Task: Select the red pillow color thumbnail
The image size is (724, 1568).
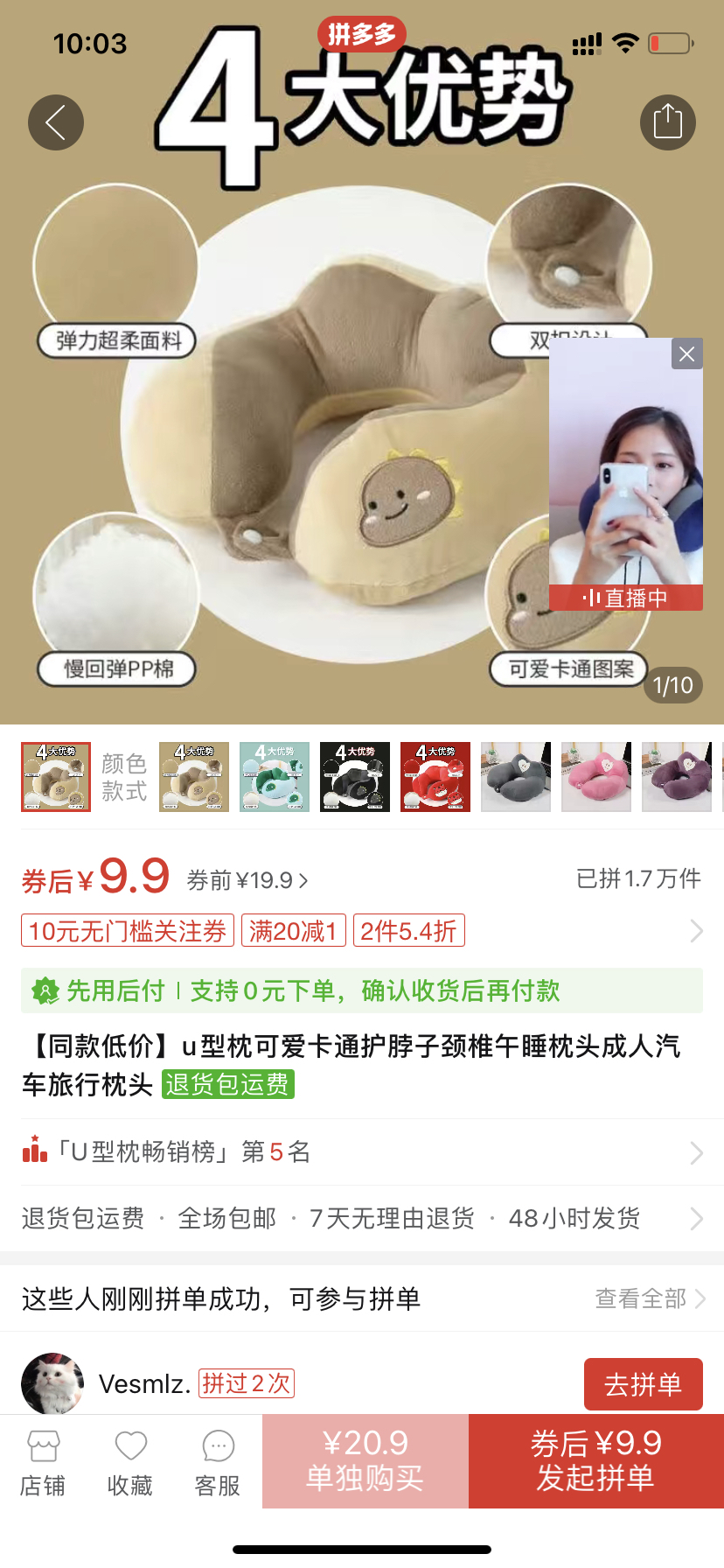Action: point(435,777)
